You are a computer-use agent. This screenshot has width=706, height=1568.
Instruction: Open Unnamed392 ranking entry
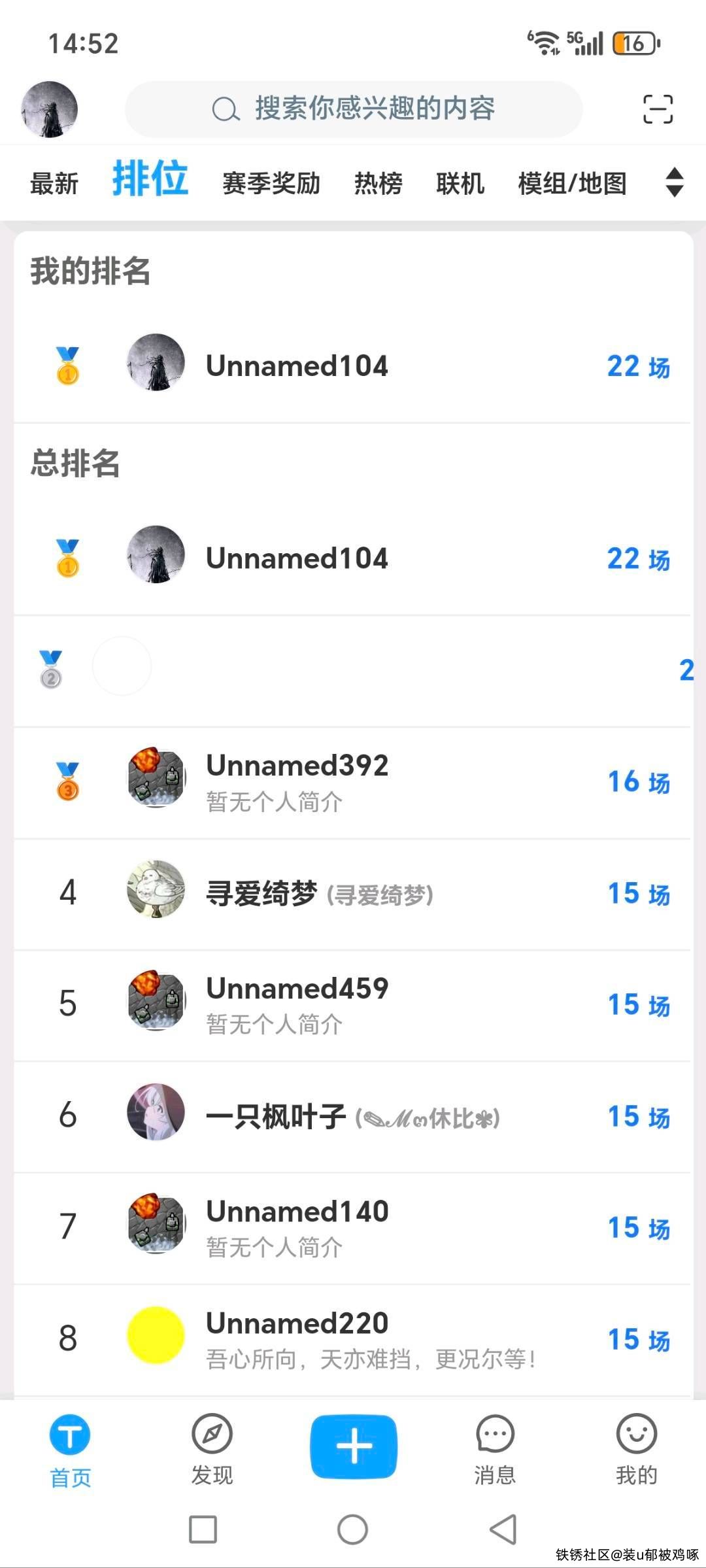(x=297, y=781)
